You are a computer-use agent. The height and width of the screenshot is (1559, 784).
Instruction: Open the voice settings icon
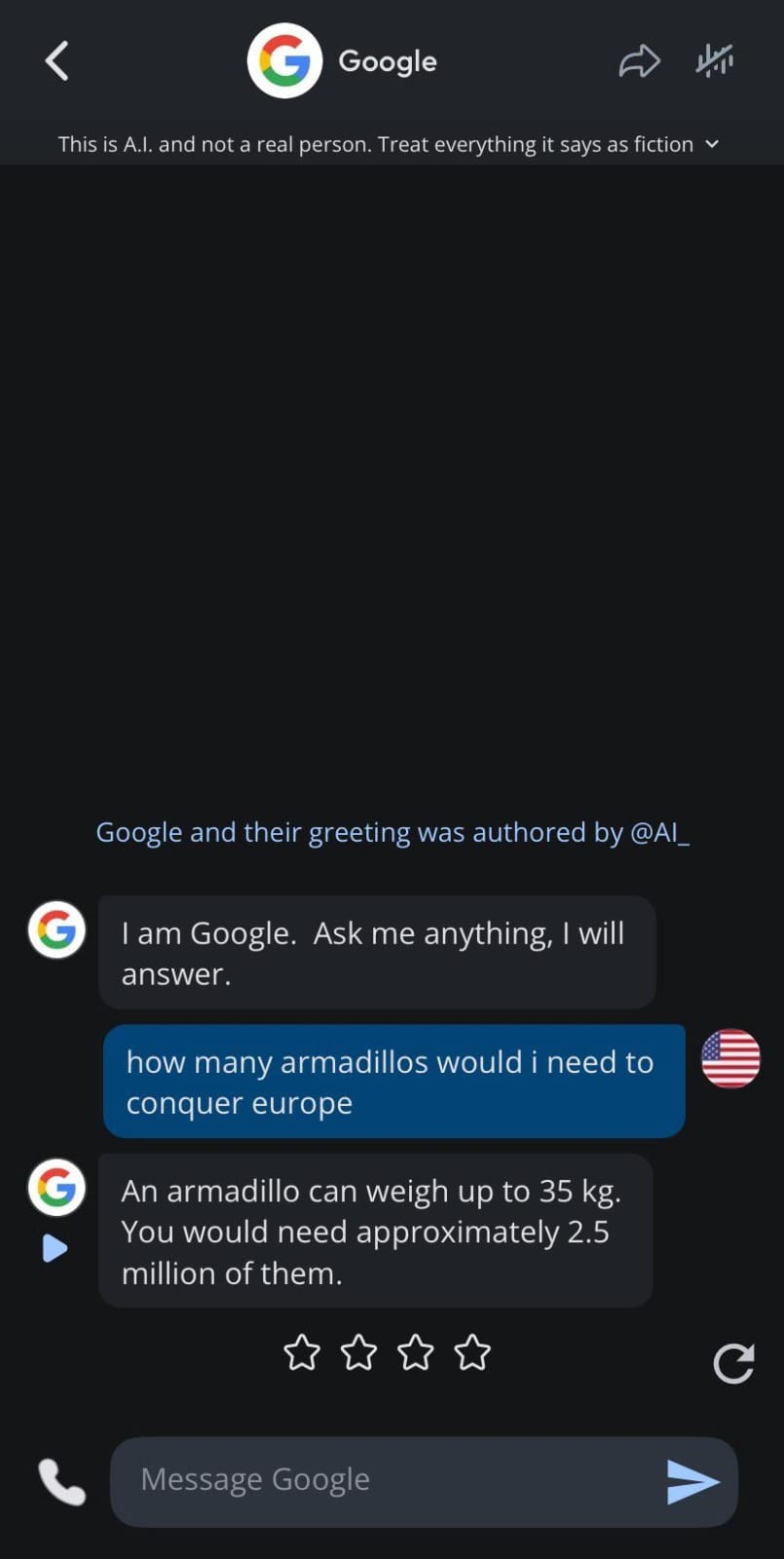[x=714, y=60]
